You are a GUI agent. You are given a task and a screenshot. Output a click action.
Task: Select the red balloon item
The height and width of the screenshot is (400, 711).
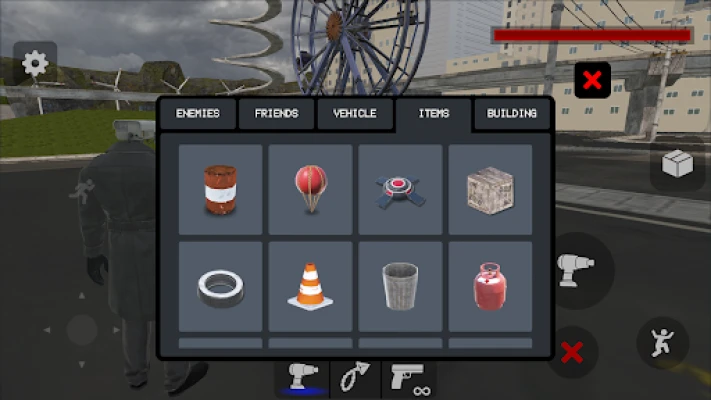(310, 189)
